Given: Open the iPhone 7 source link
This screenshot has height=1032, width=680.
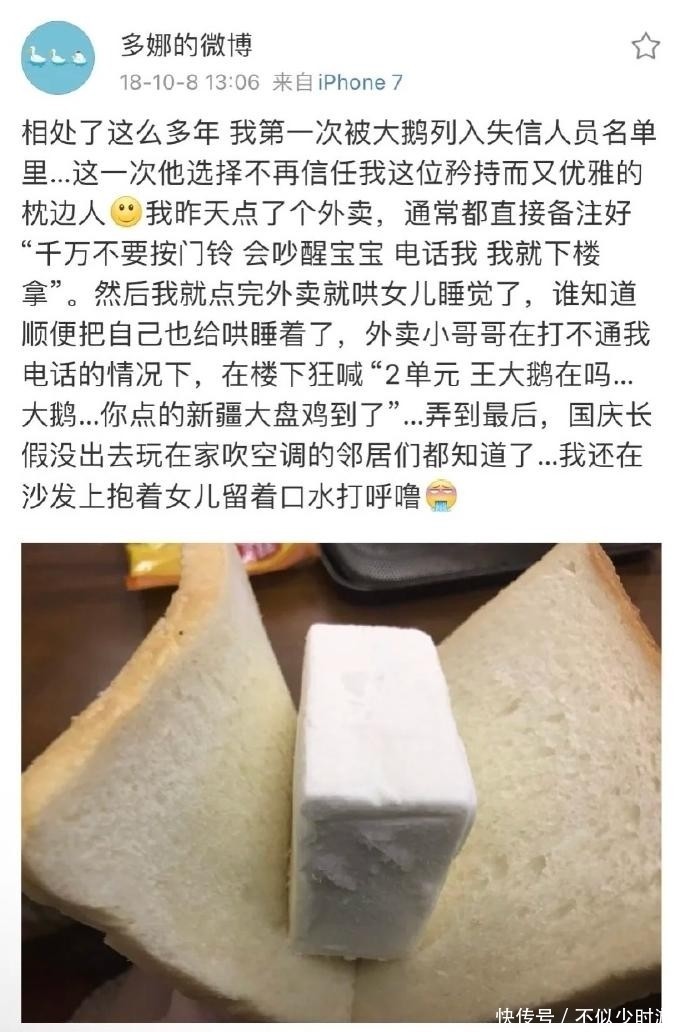Looking at the screenshot, I should click(x=361, y=82).
